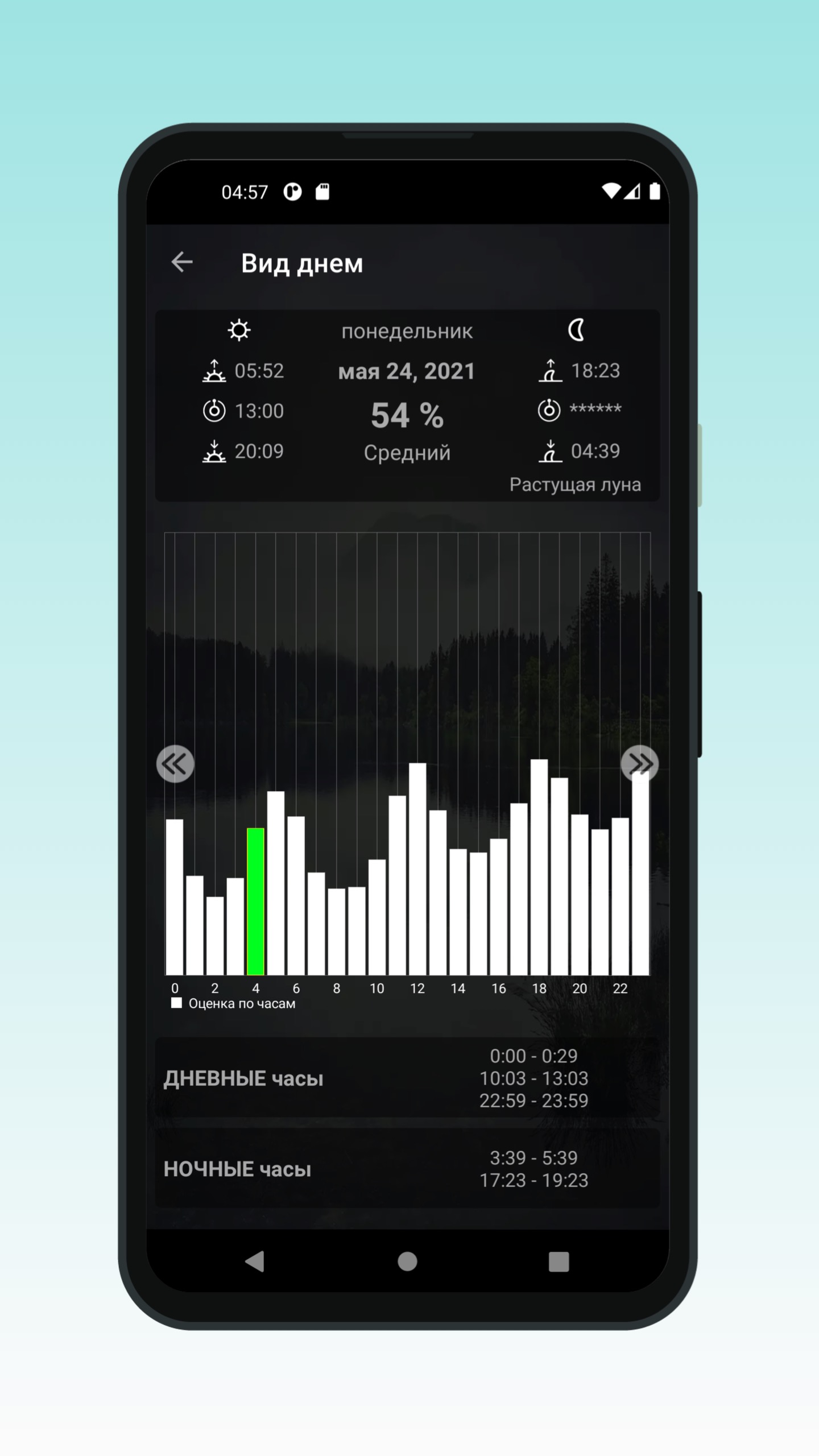
Task: Tap the system back button
Action: (x=255, y=1261)
